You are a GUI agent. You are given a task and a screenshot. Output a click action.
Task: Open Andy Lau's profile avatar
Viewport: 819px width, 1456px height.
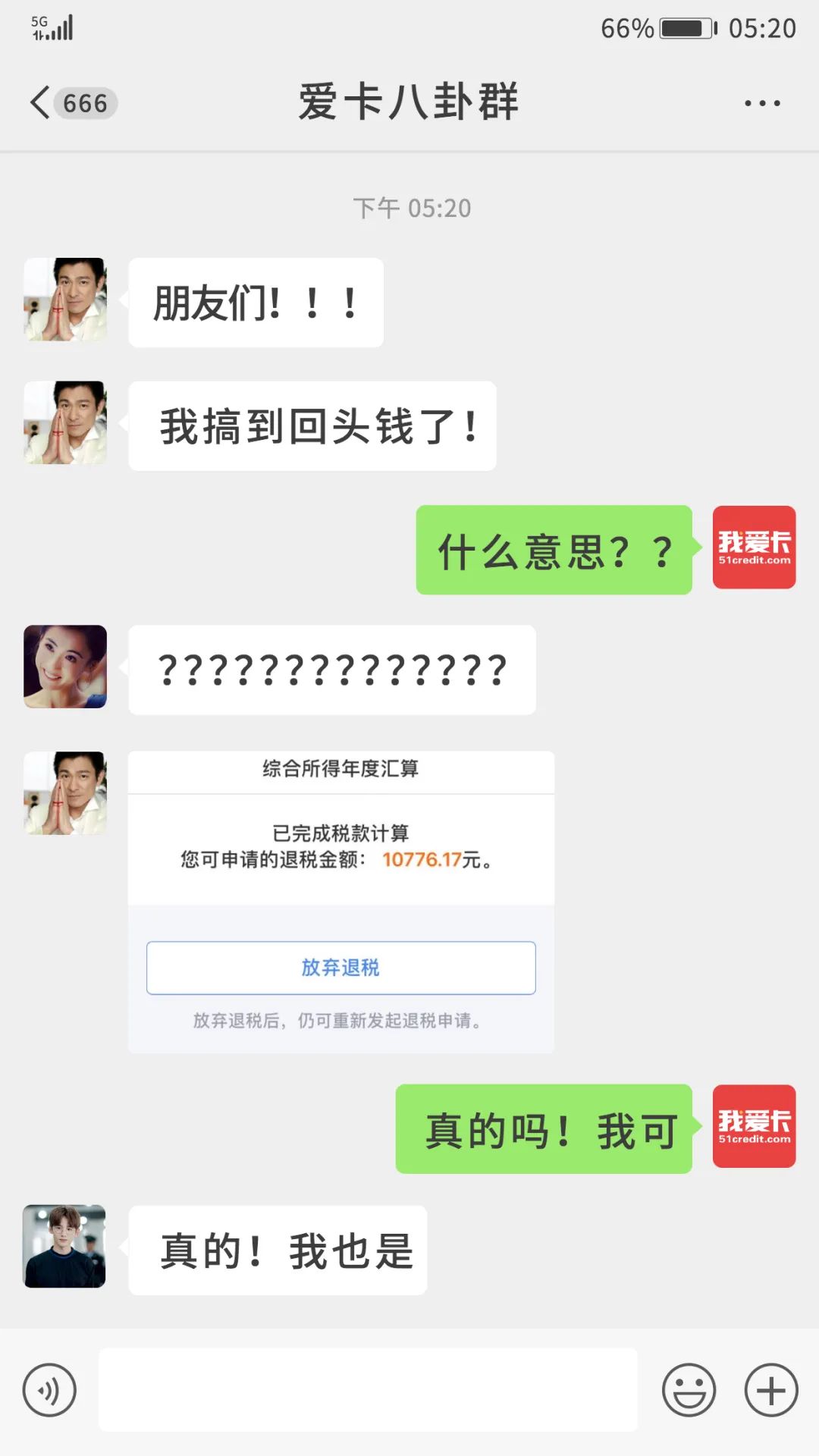64,300
